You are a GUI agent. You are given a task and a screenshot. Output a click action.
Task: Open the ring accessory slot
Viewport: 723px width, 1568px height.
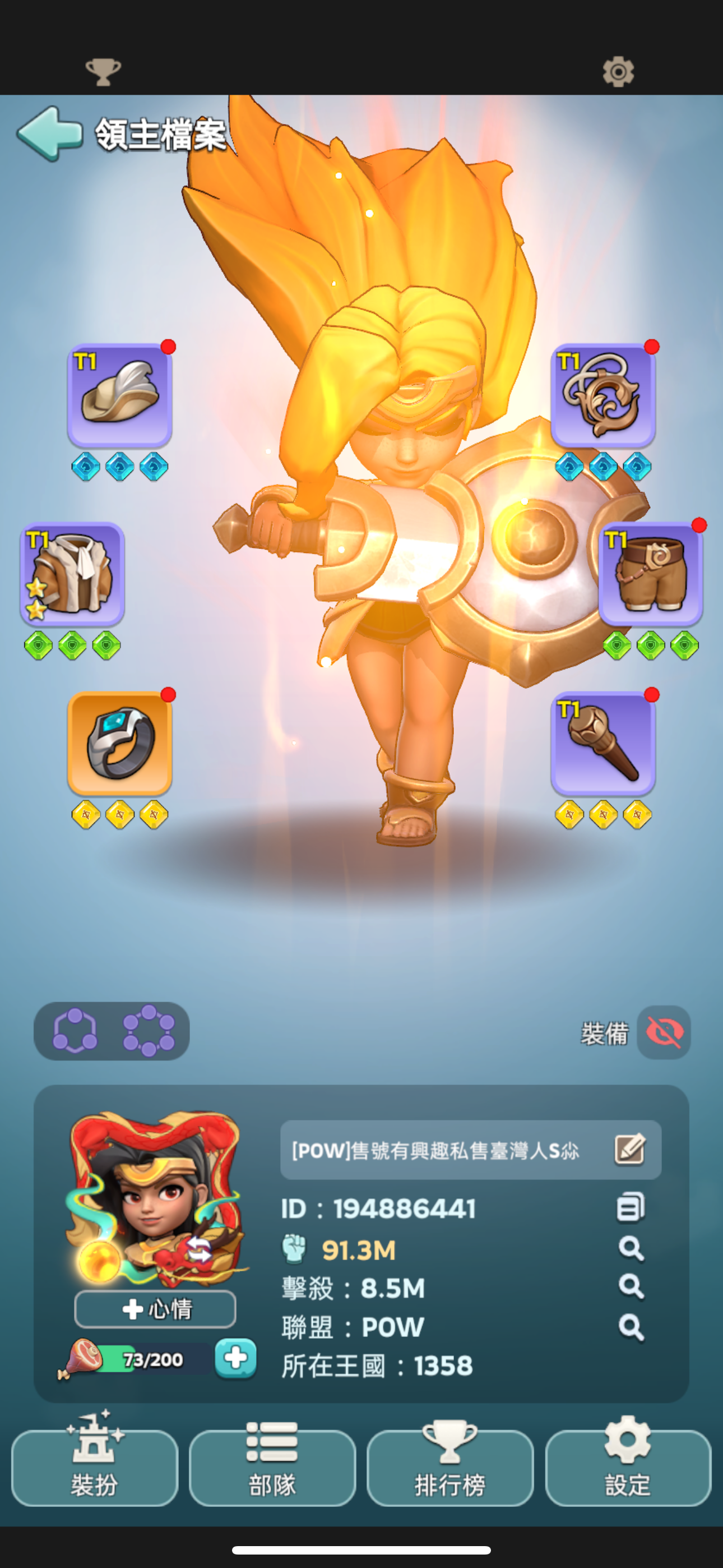[119, 743]
